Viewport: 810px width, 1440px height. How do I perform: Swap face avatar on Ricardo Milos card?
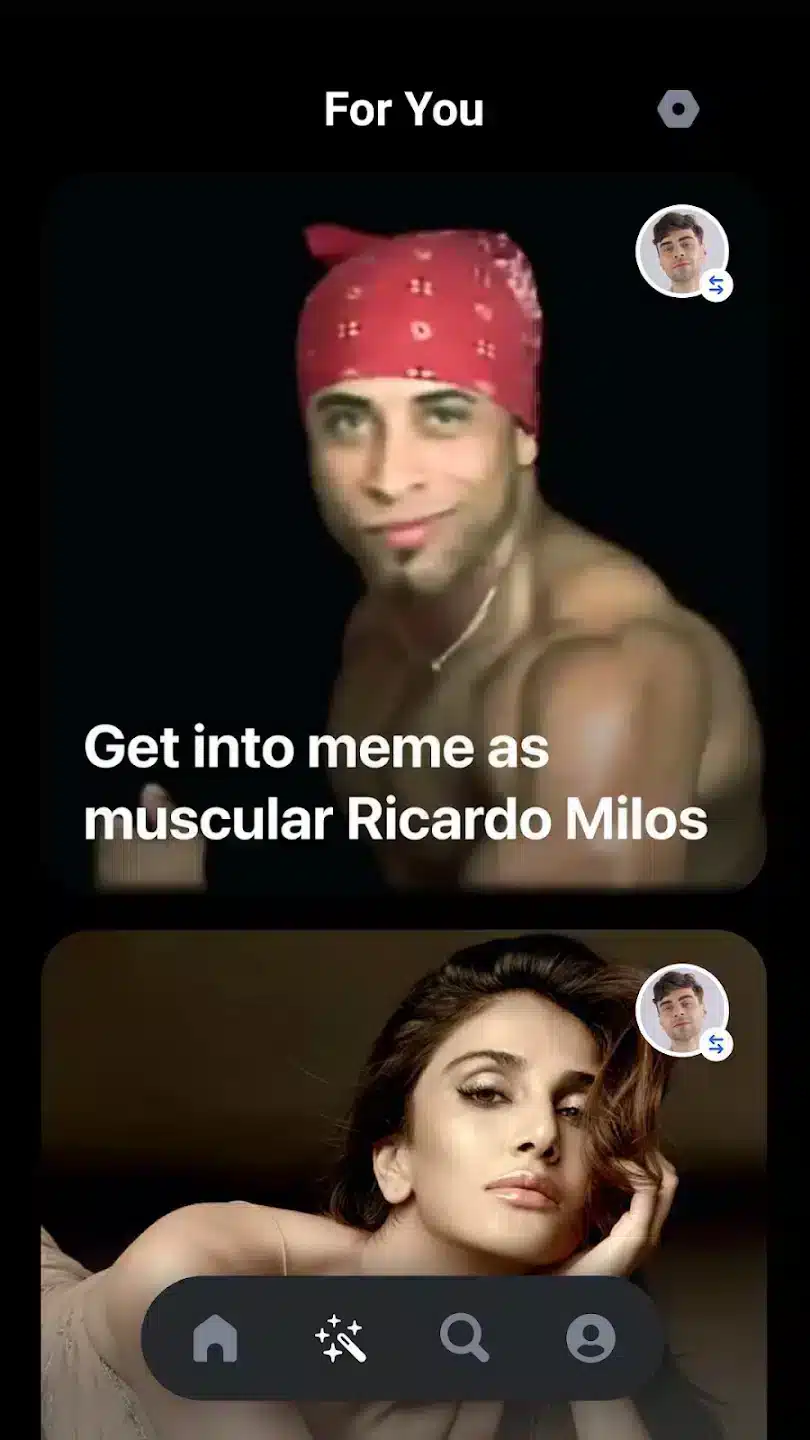pyautogui.click(x=683, y=252)
